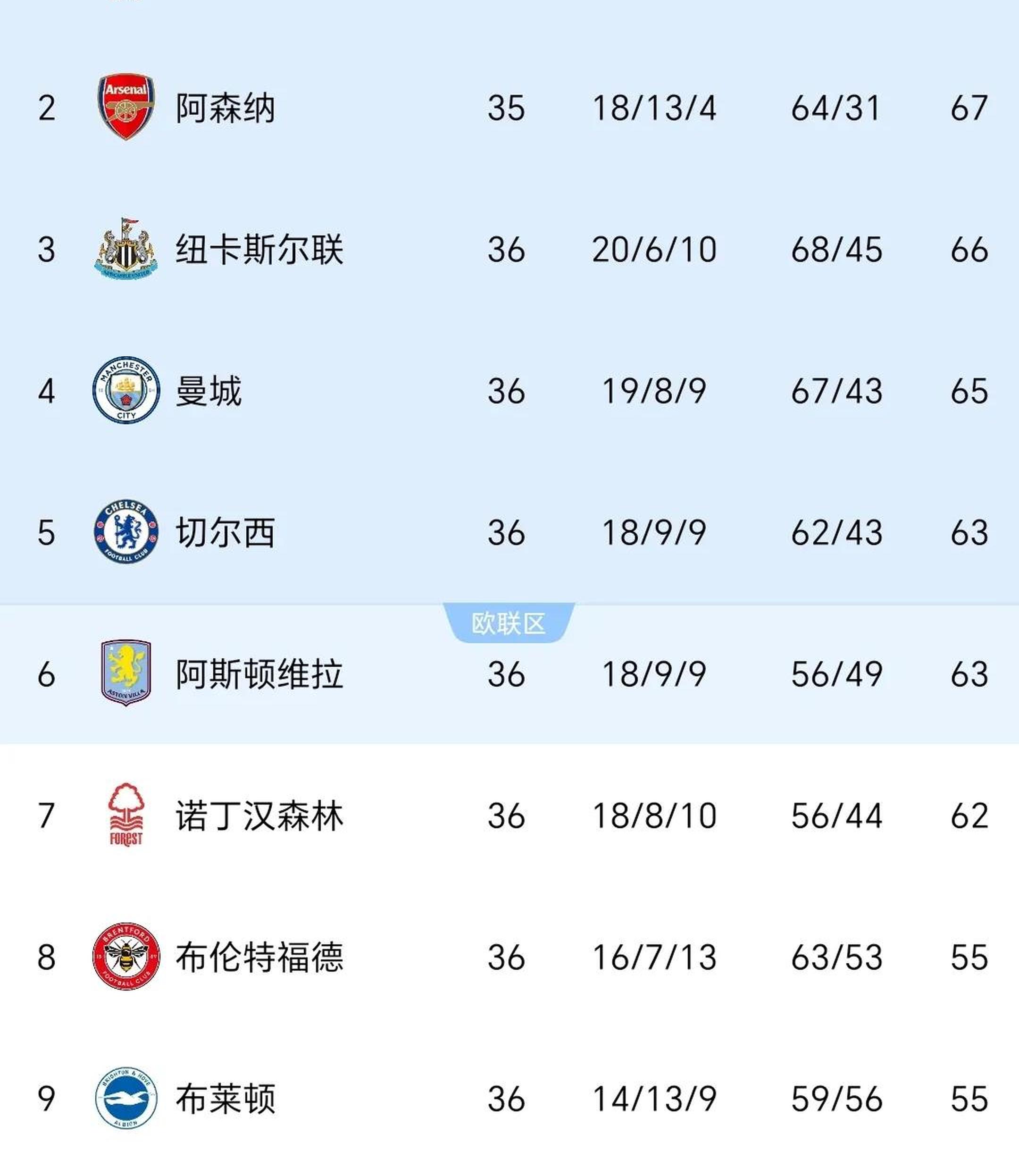Open the 曼城 team row

coord(208,391)
